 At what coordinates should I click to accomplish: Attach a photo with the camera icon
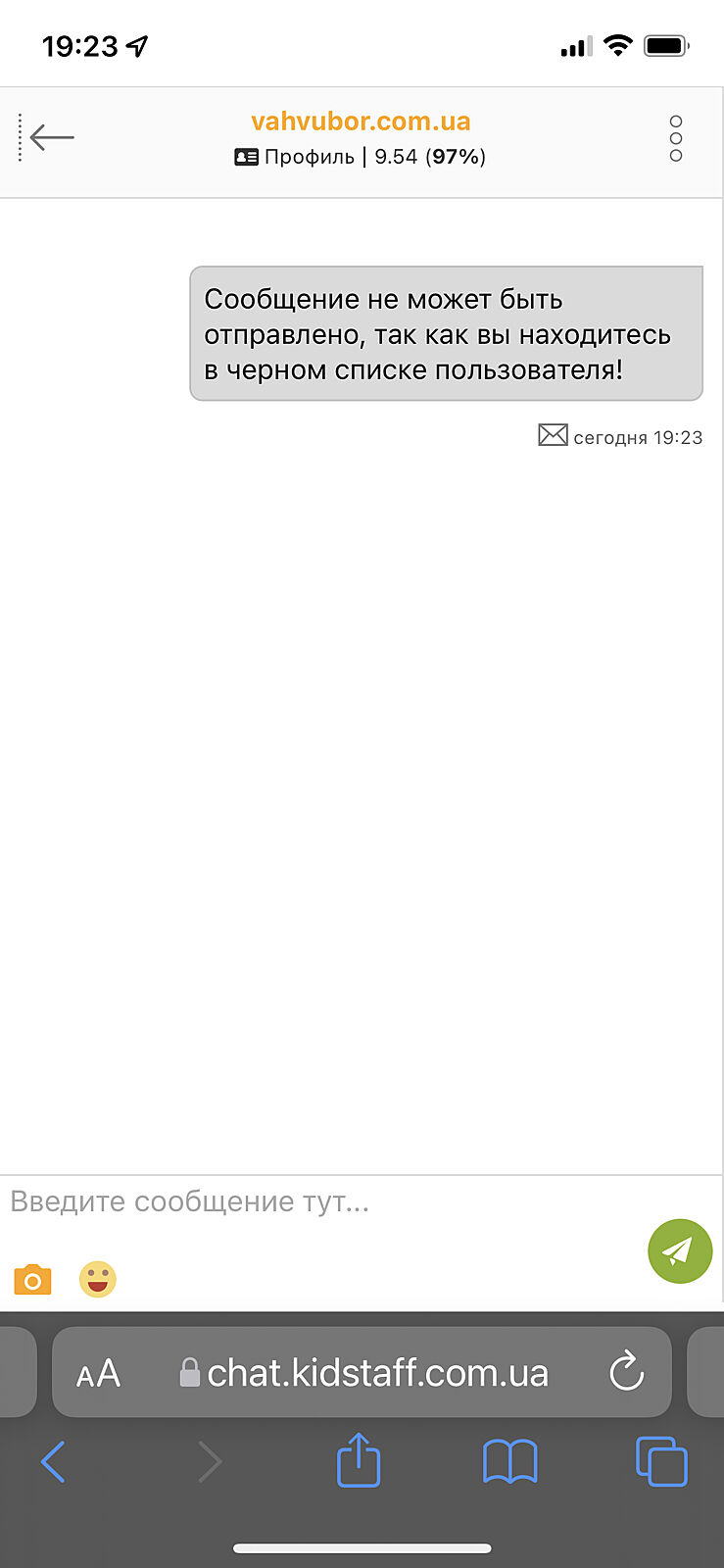pyautogui.click(x=32, y=1280)
